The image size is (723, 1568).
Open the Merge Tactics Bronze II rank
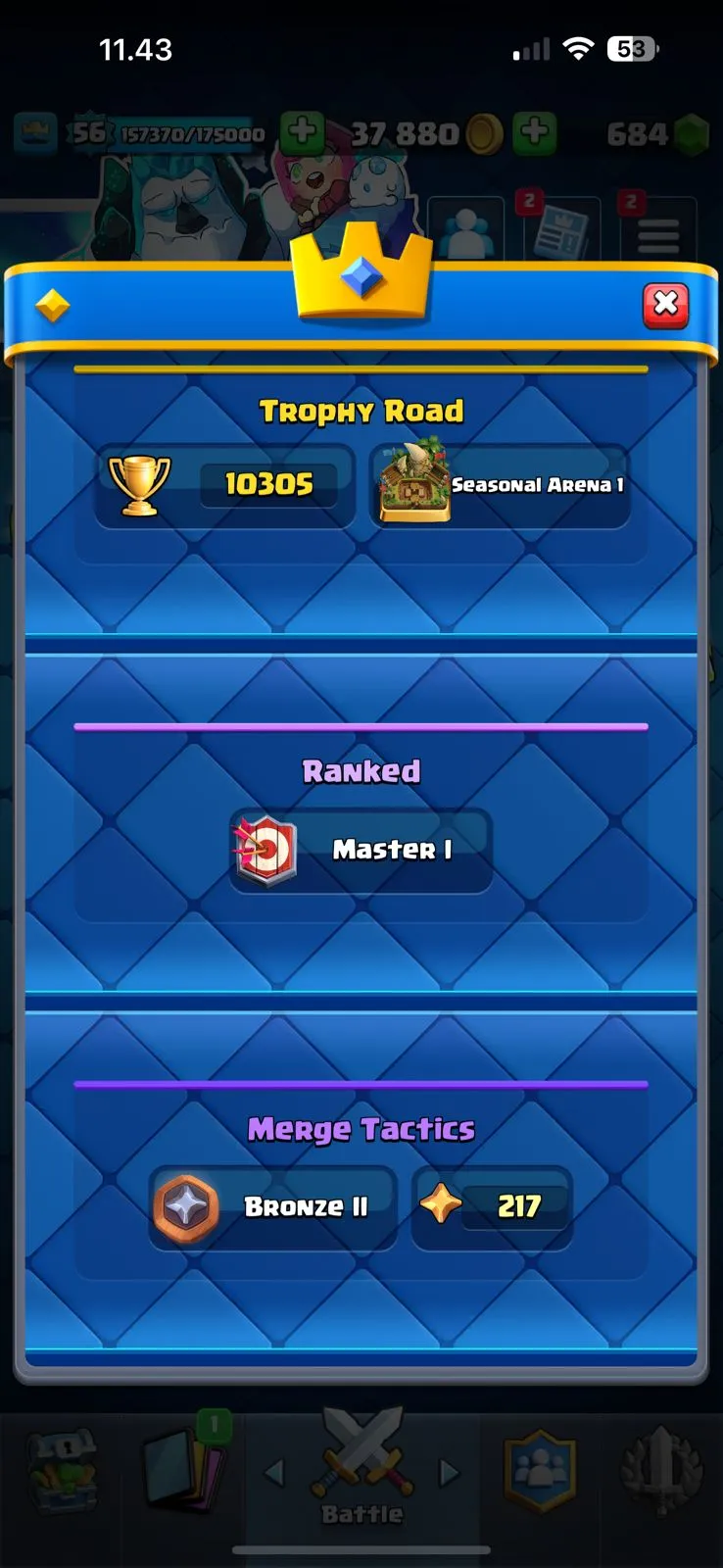pyautogui.click(x=273, y=1206)
